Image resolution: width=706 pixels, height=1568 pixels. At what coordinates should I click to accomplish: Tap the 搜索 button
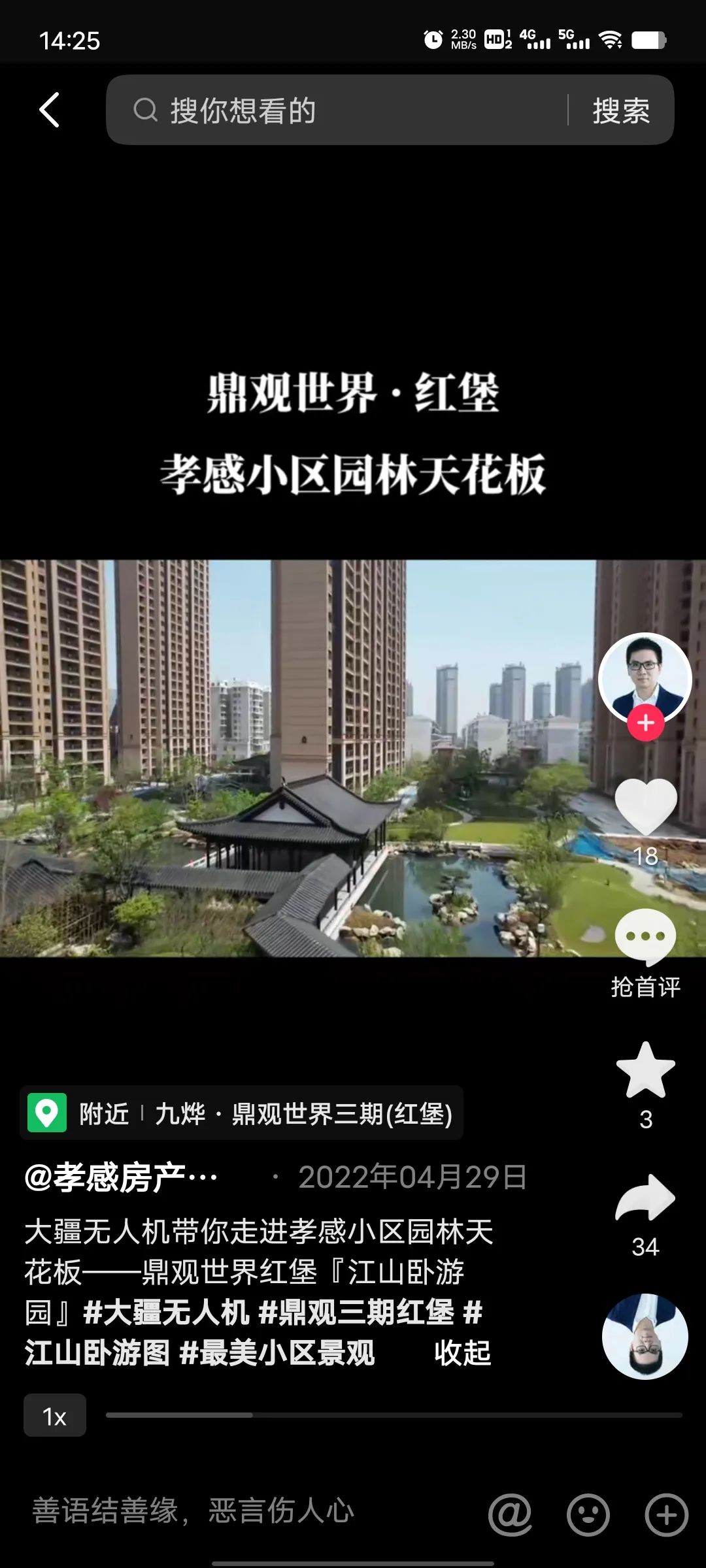(620, 110)
